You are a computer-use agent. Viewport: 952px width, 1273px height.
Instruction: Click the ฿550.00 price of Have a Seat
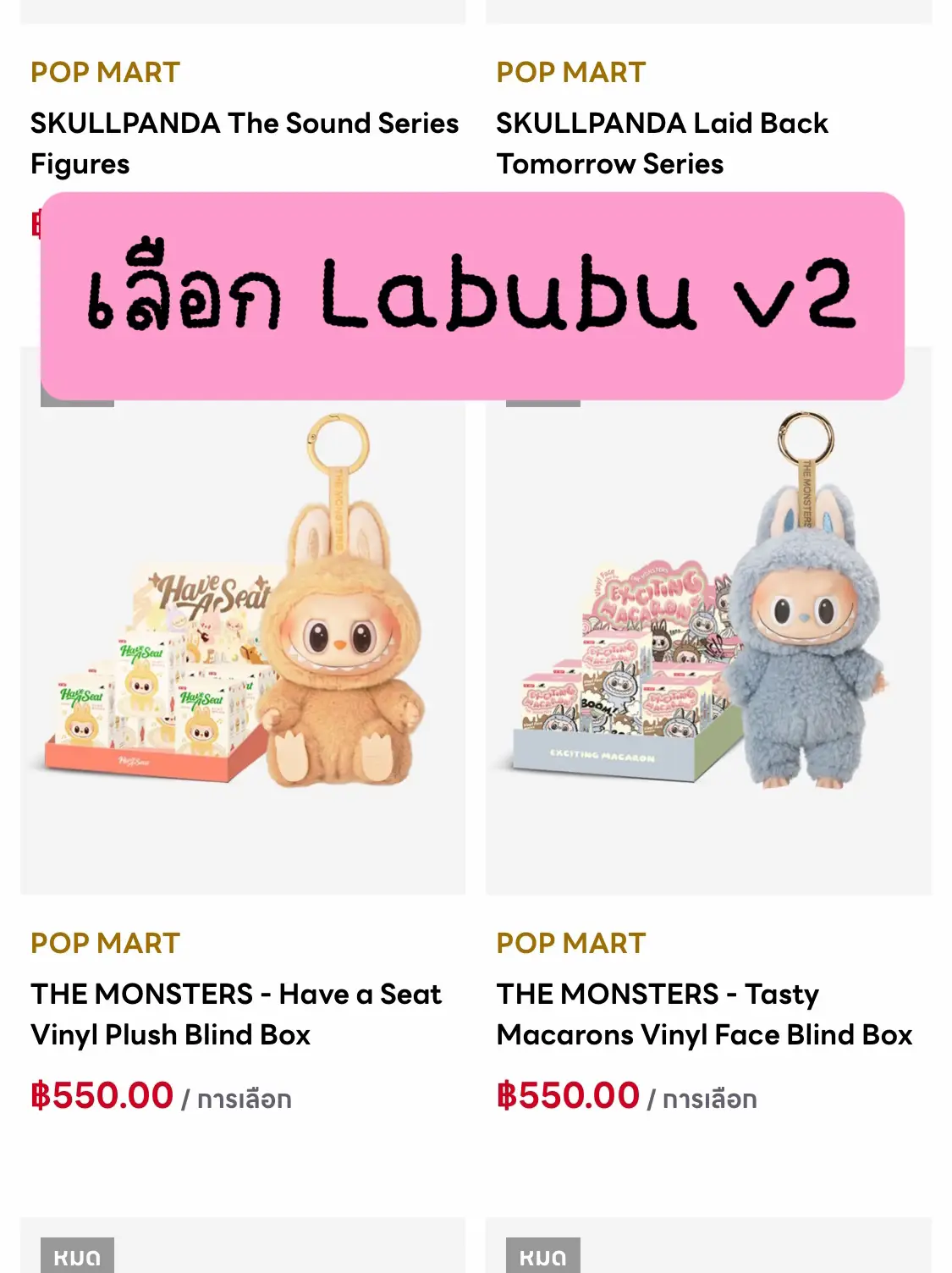pos(102,1095)
